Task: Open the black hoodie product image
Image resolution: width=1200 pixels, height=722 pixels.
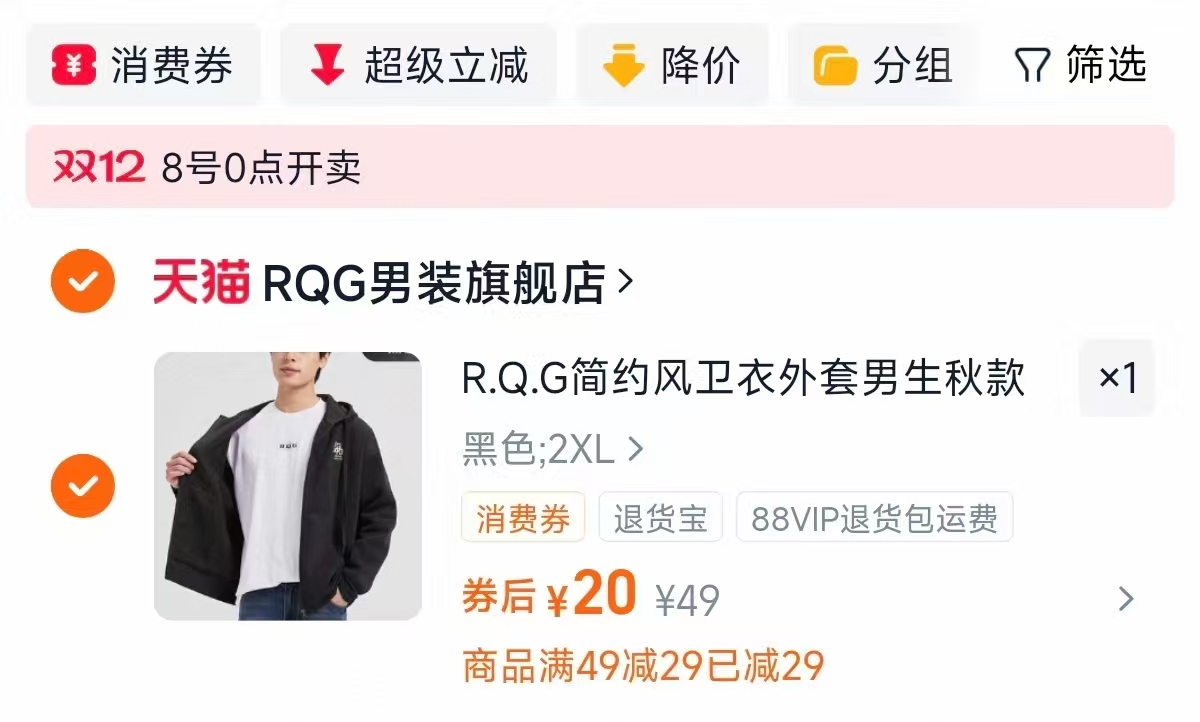Action: point(288,486)
